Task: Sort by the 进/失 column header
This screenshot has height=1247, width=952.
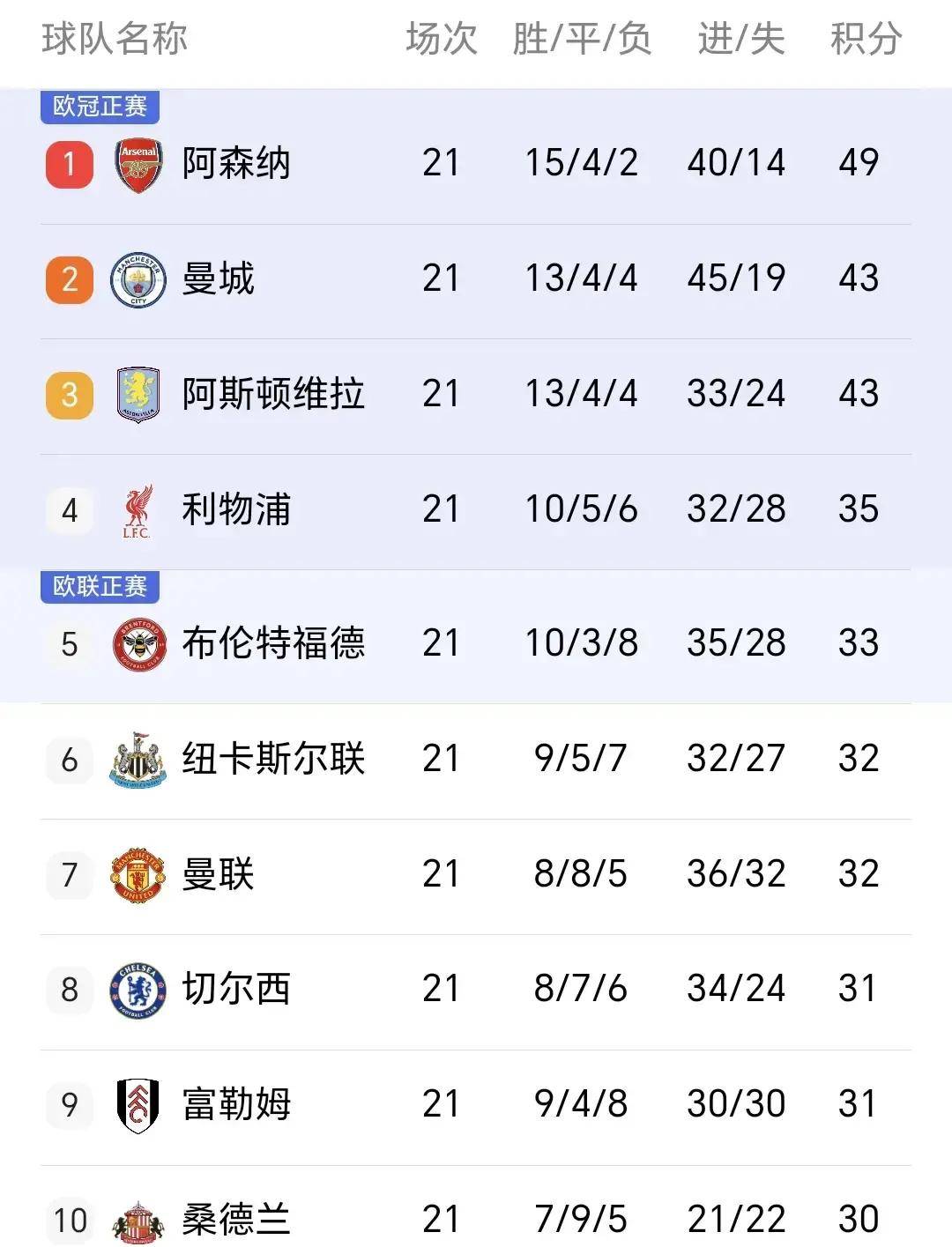Action: 739,37
